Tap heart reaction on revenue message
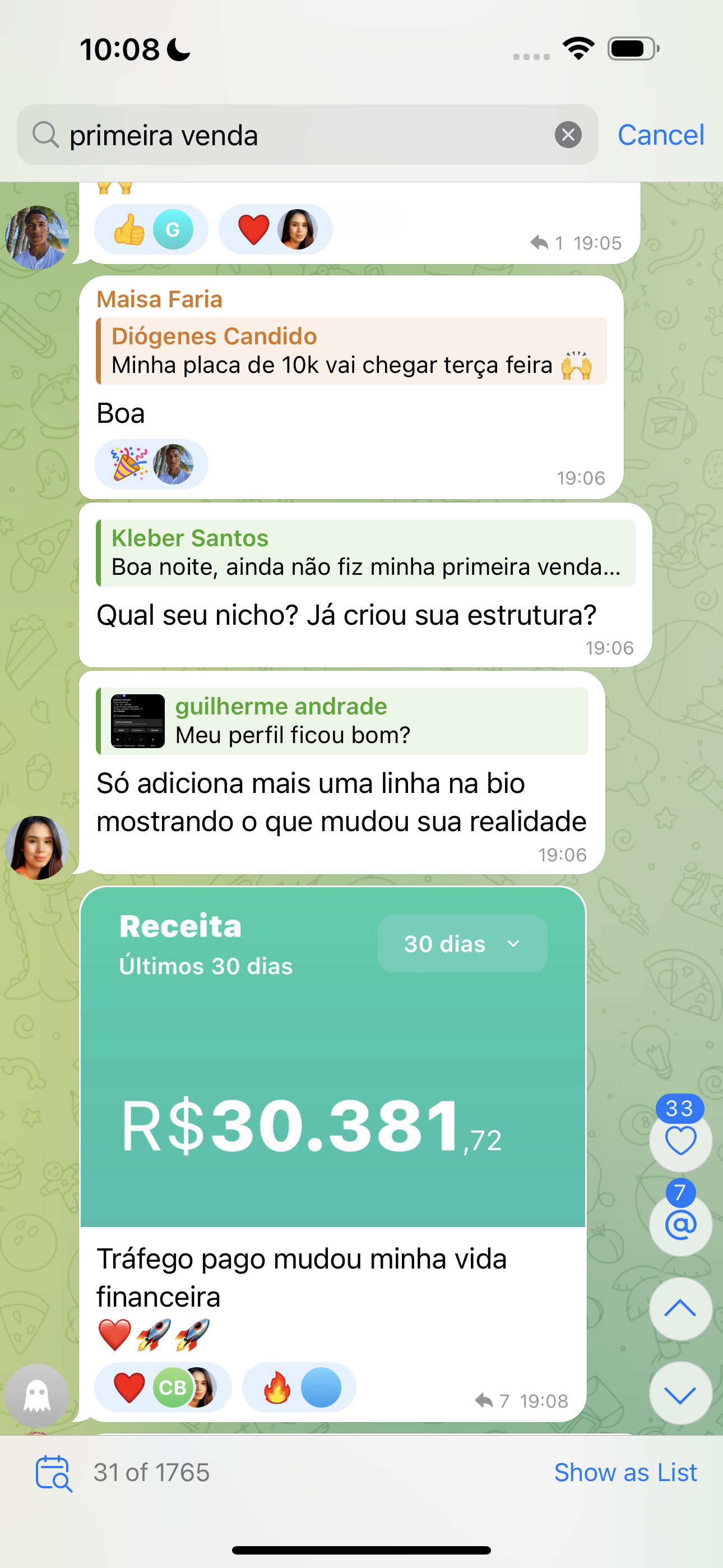723x1568 pixels. point(162,1387)
